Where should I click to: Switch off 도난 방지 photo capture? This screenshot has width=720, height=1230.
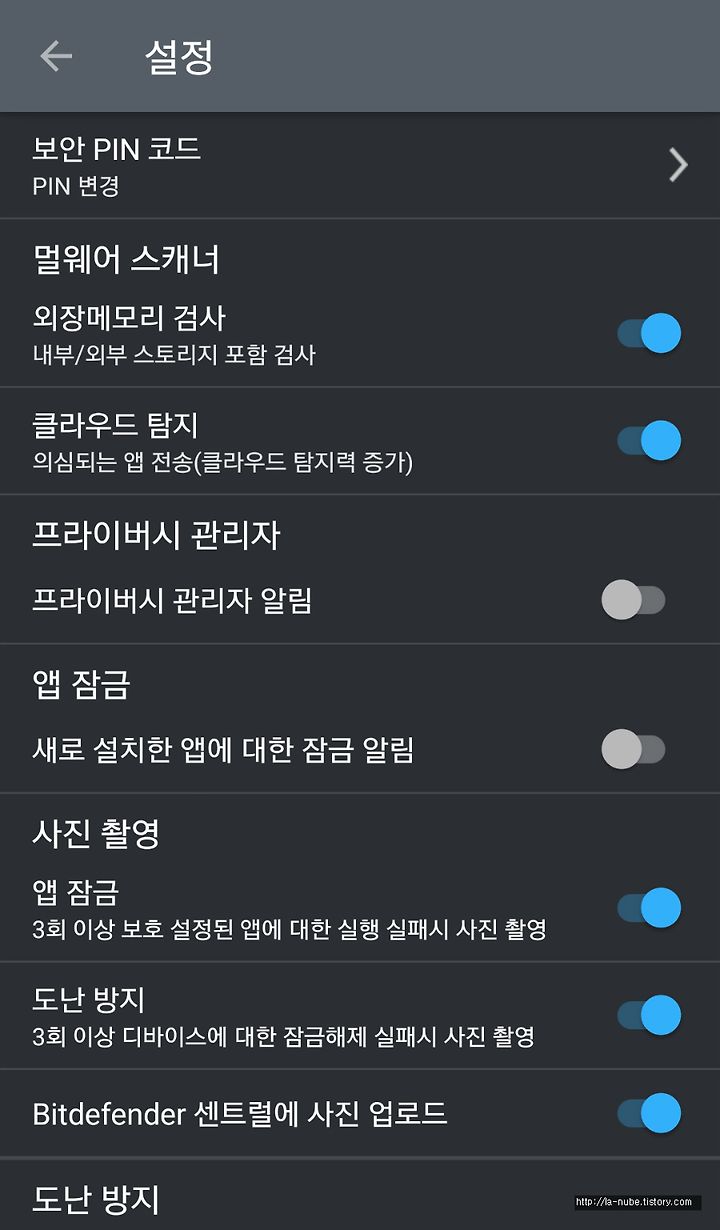(x=648, y=1015)
